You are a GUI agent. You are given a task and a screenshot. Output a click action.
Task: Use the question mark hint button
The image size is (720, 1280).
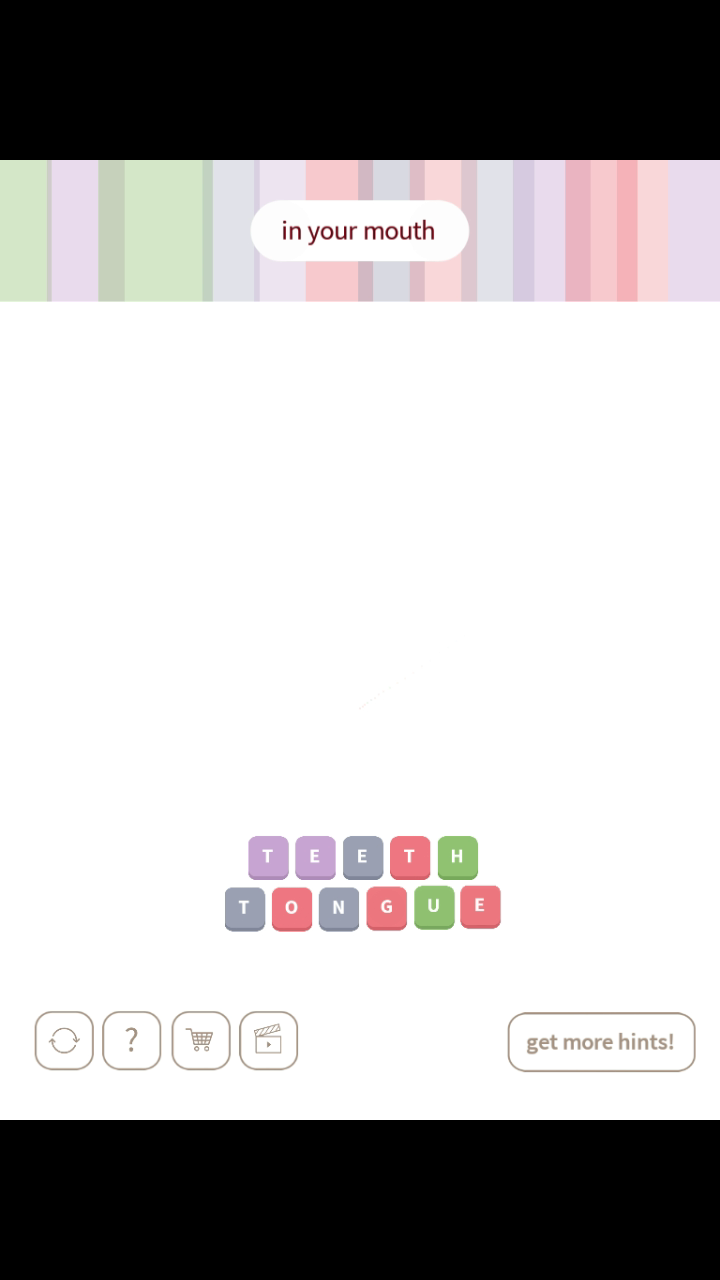click(x=131, y=1041)
